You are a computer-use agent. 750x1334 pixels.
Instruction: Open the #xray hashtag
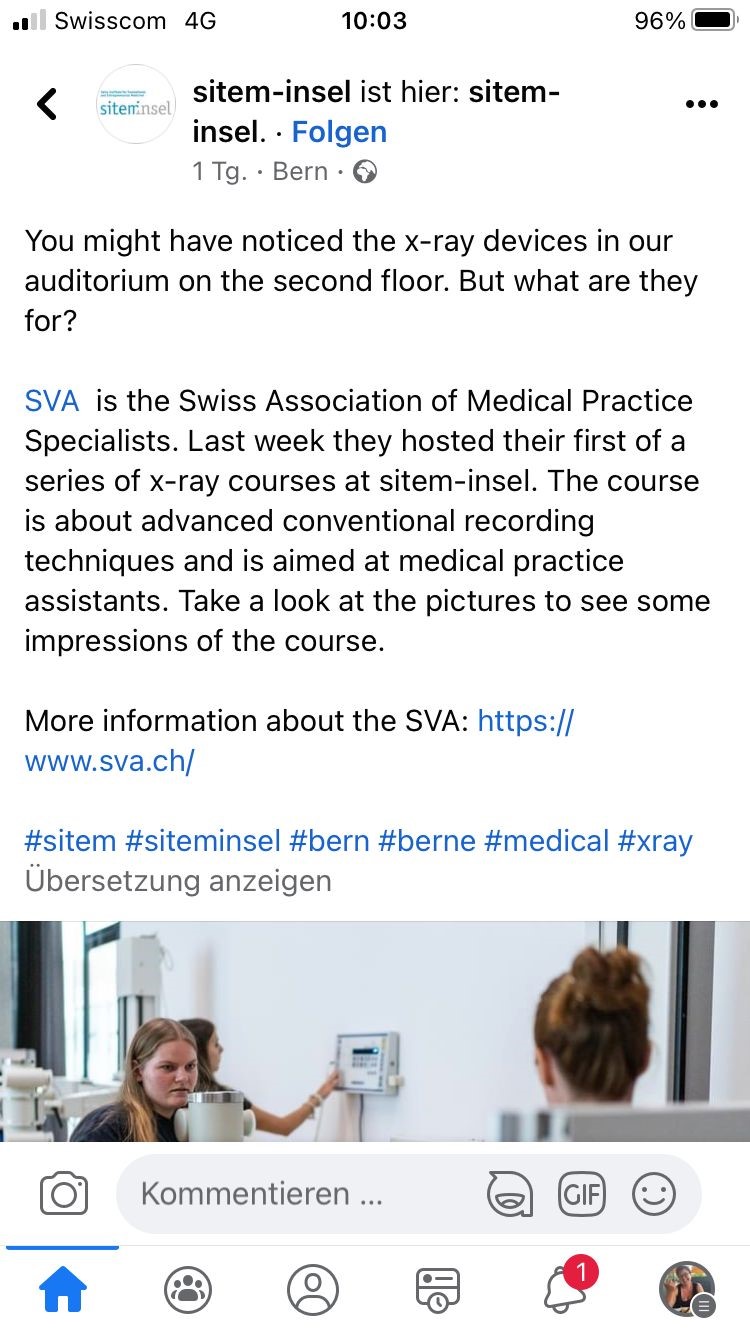(x=655, y=841)
